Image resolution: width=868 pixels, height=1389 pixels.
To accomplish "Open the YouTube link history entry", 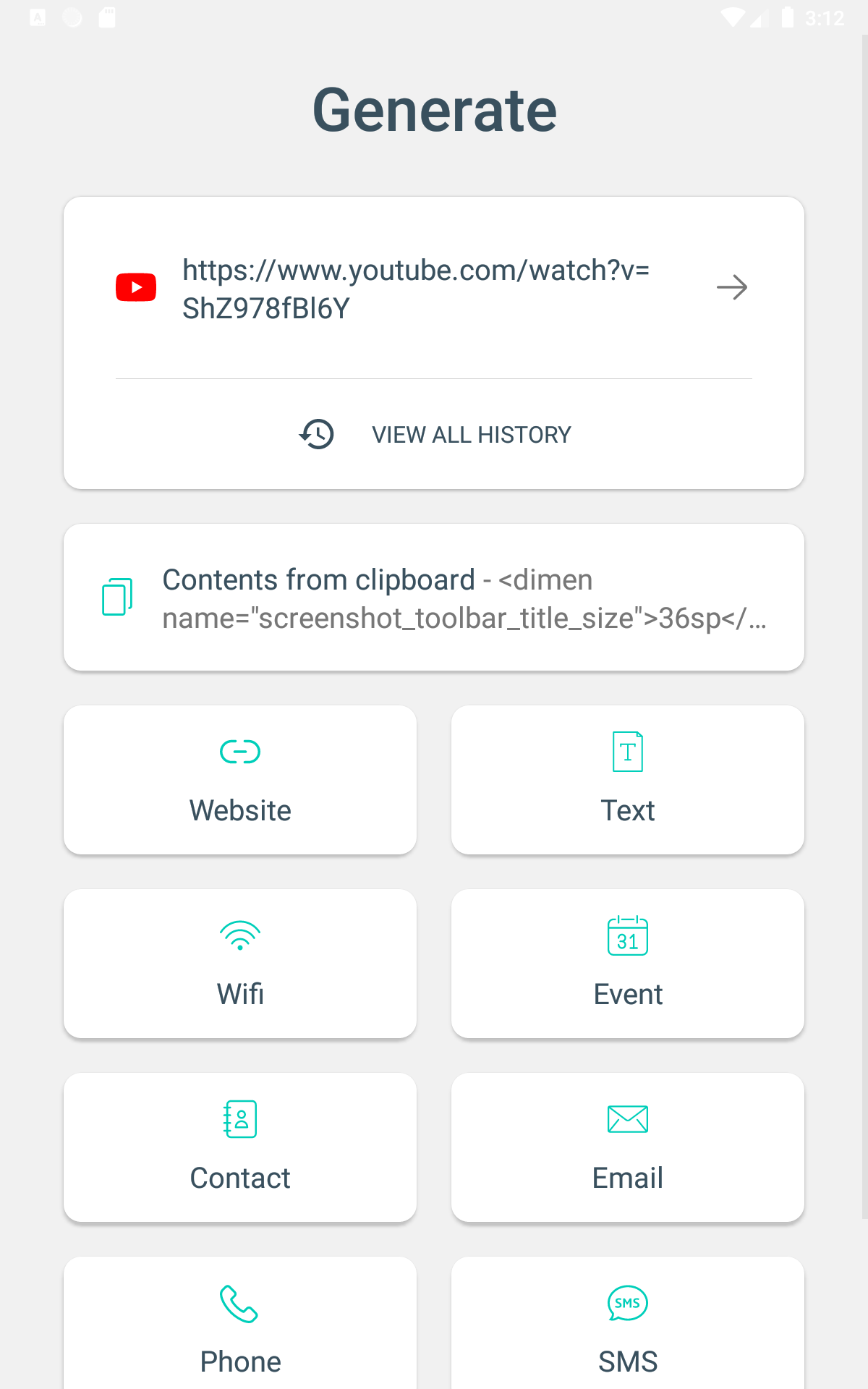I will click(434, 288).
